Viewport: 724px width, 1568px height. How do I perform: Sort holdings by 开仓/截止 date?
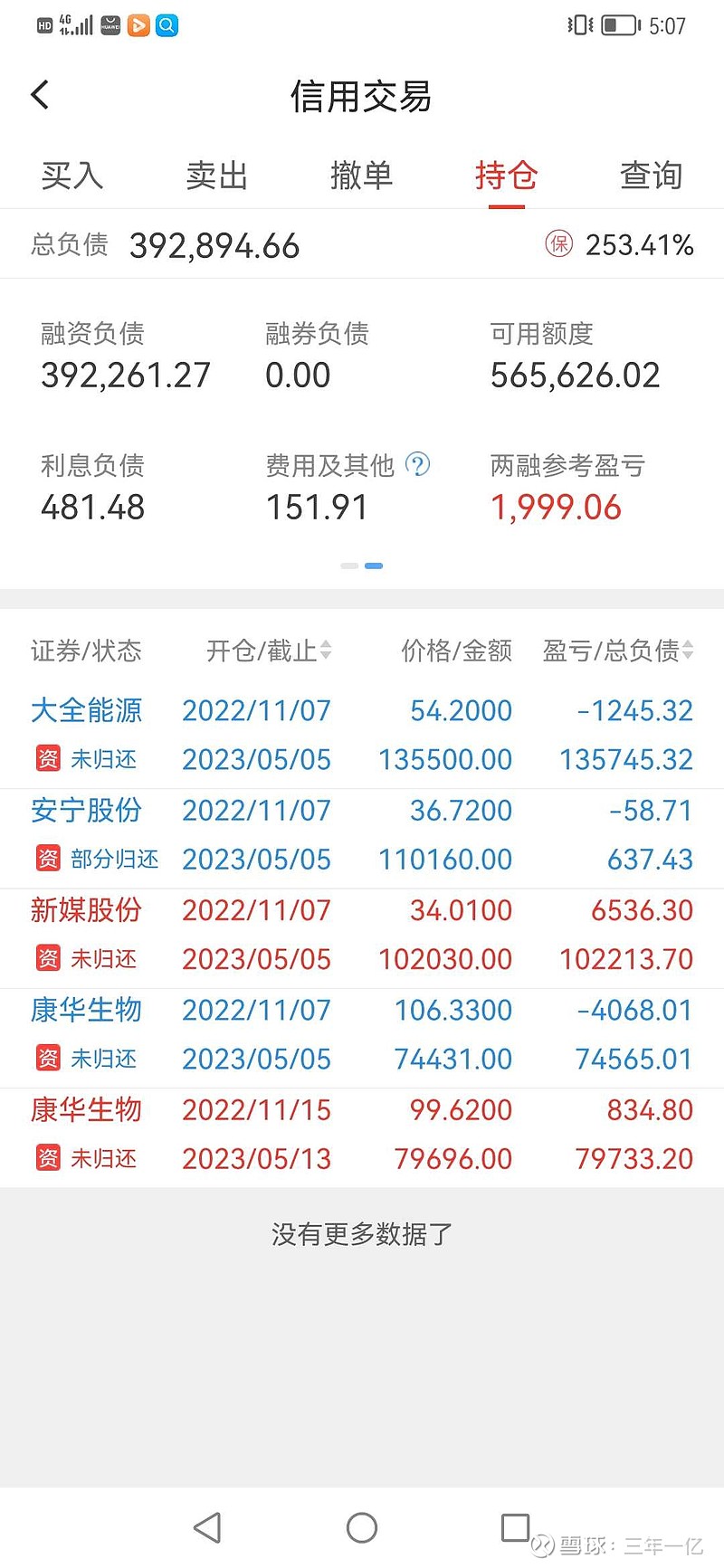(269, 651)
